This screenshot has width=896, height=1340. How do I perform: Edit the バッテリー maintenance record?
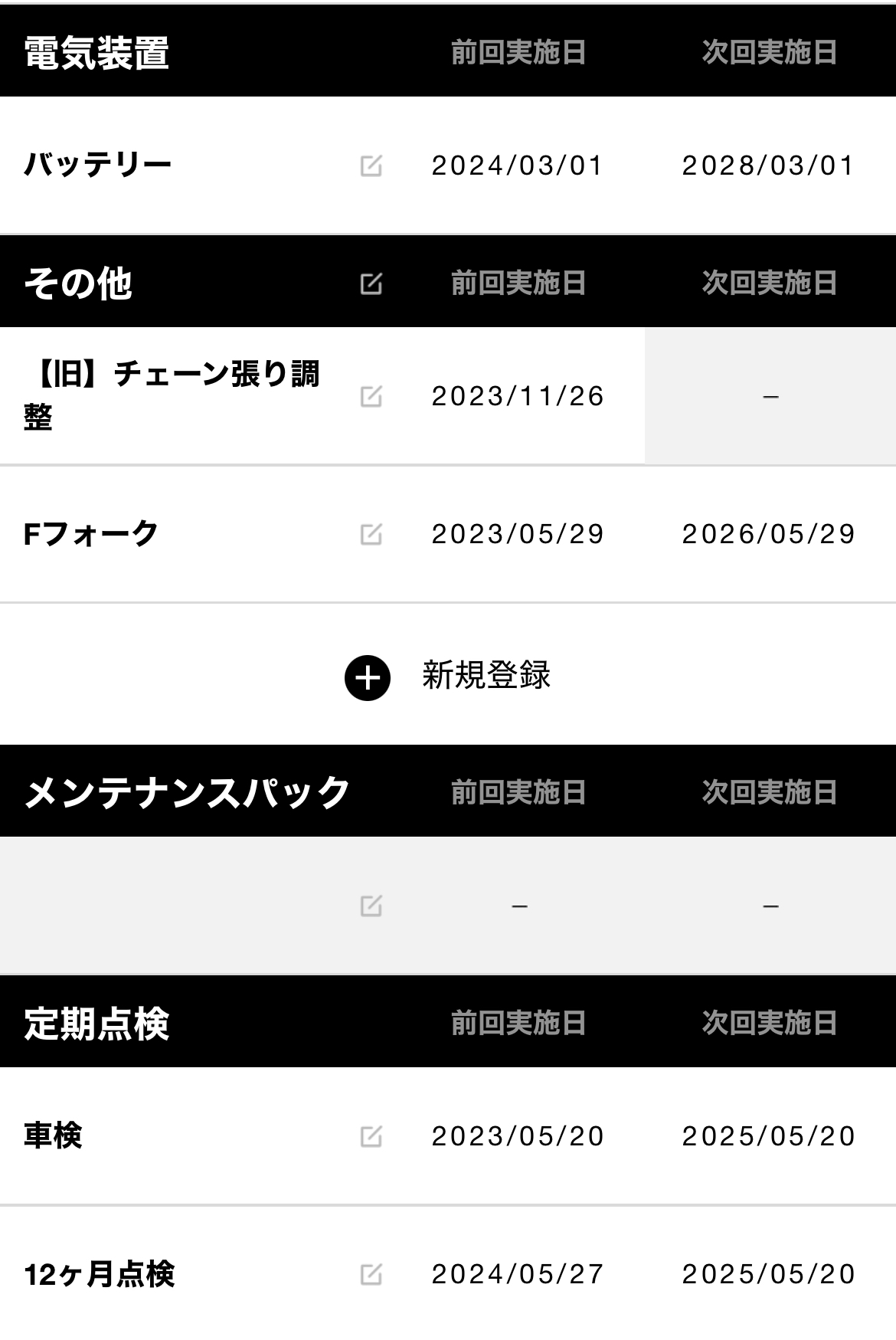click(371, 165)
